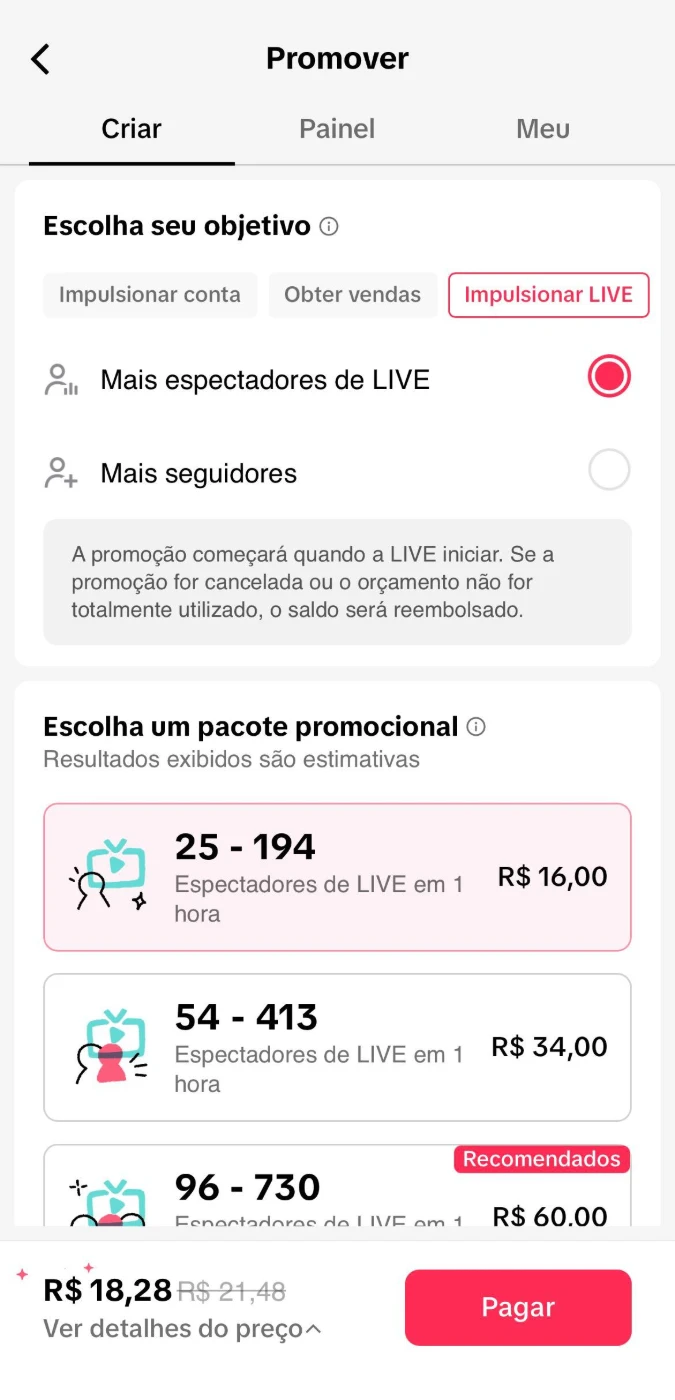This screenshot has width=675, height=1400.
Task: Tap the Impulsionar LIVE objective chip
Action: (548, 295)
